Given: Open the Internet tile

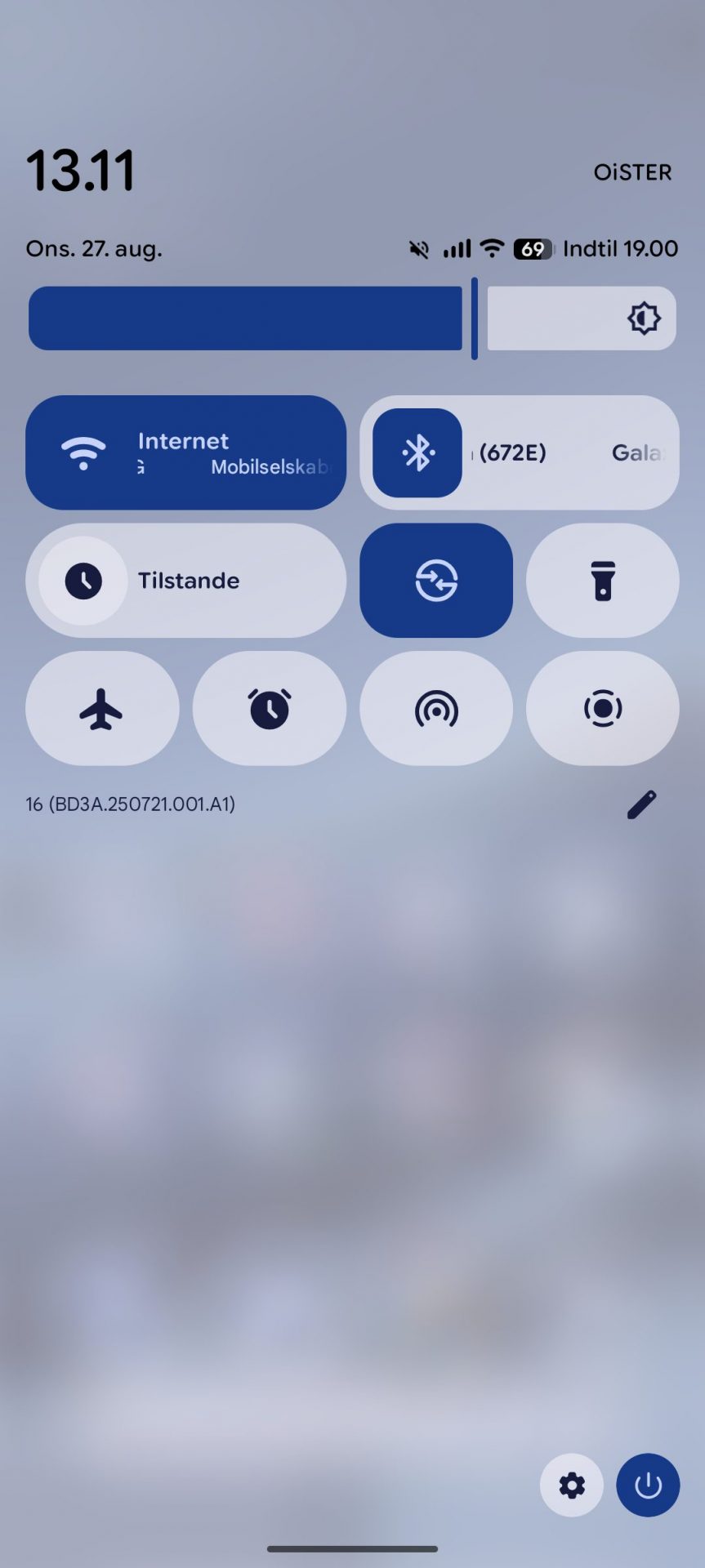Looking at the screenshot, I should click(x=185, y=452).
